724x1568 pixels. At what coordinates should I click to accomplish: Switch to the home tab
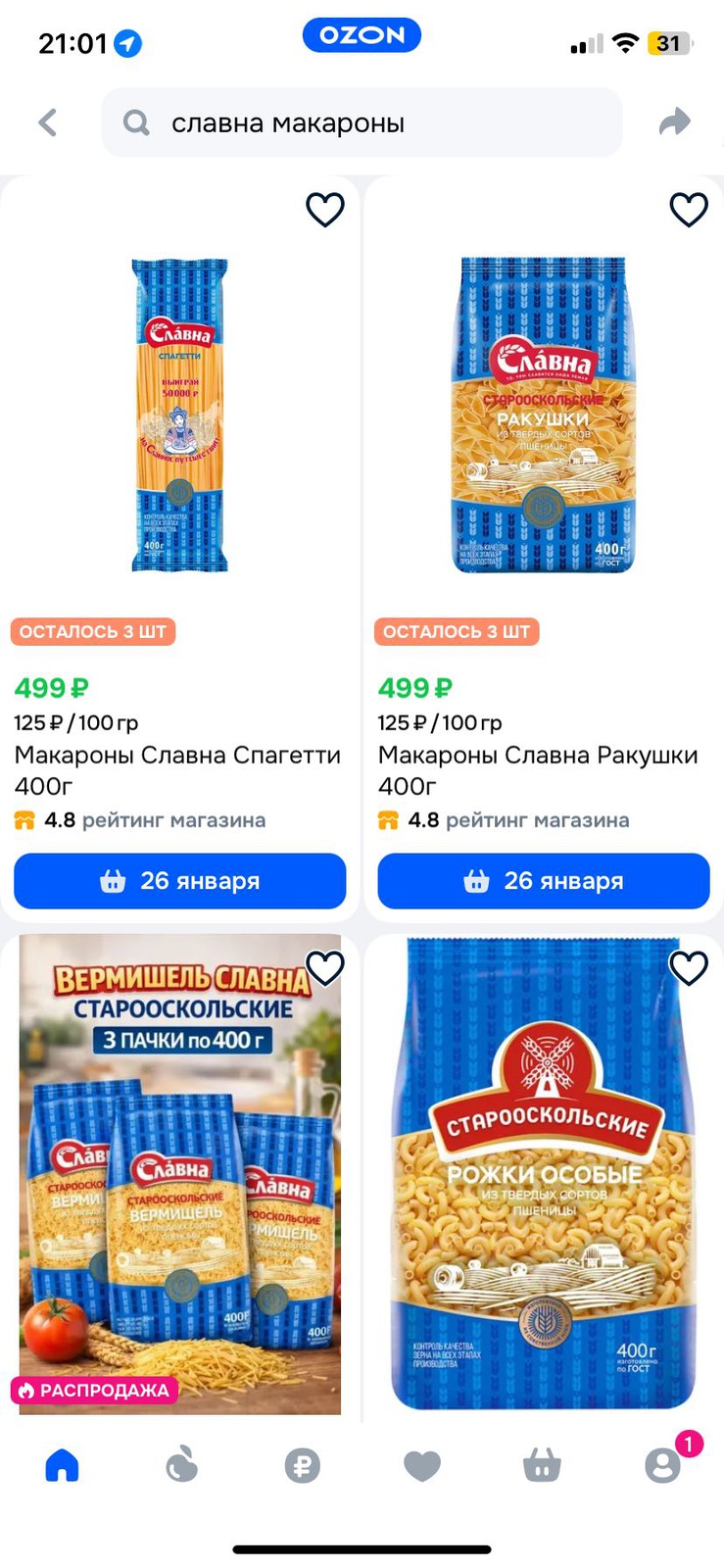point(62,1466)
